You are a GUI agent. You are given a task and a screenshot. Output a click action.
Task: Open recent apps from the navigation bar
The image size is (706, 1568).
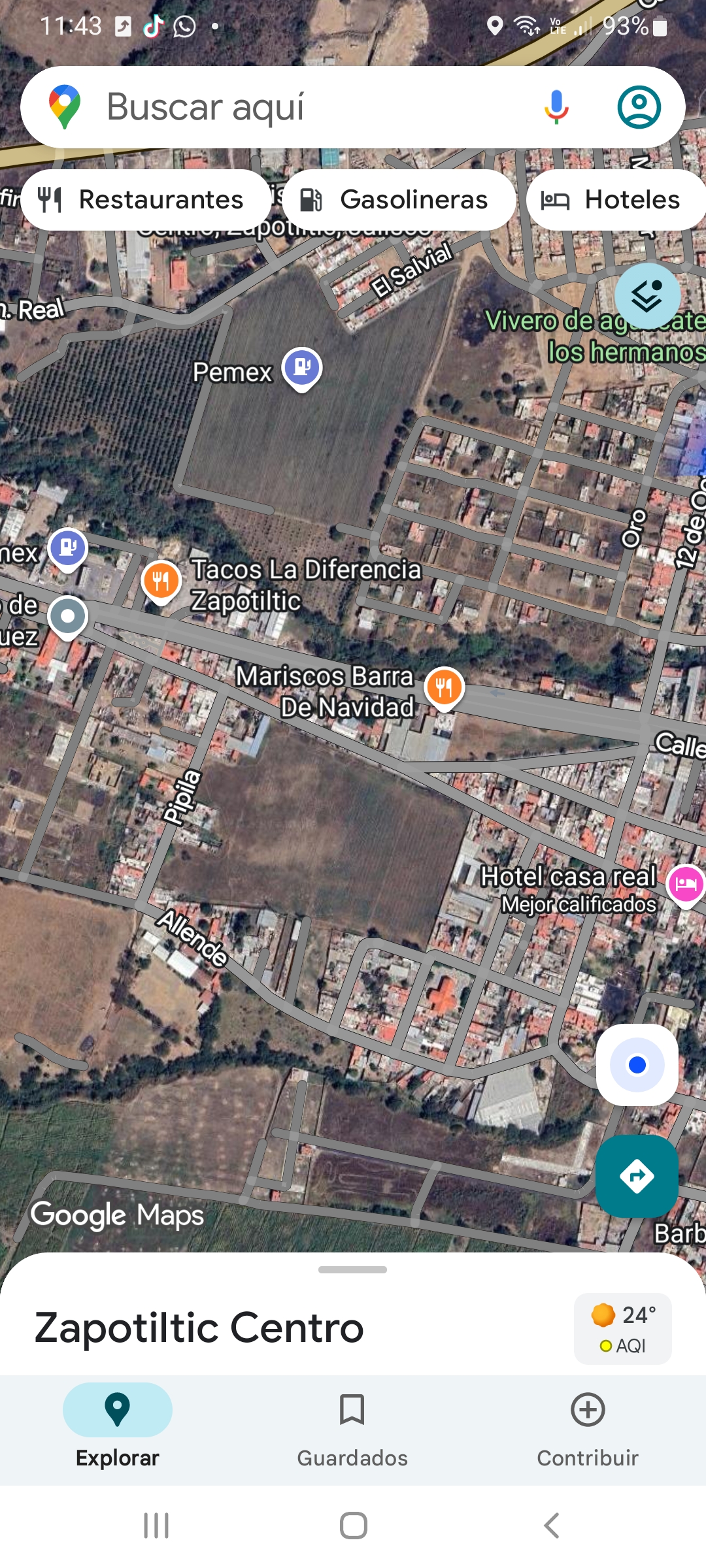156,1526
